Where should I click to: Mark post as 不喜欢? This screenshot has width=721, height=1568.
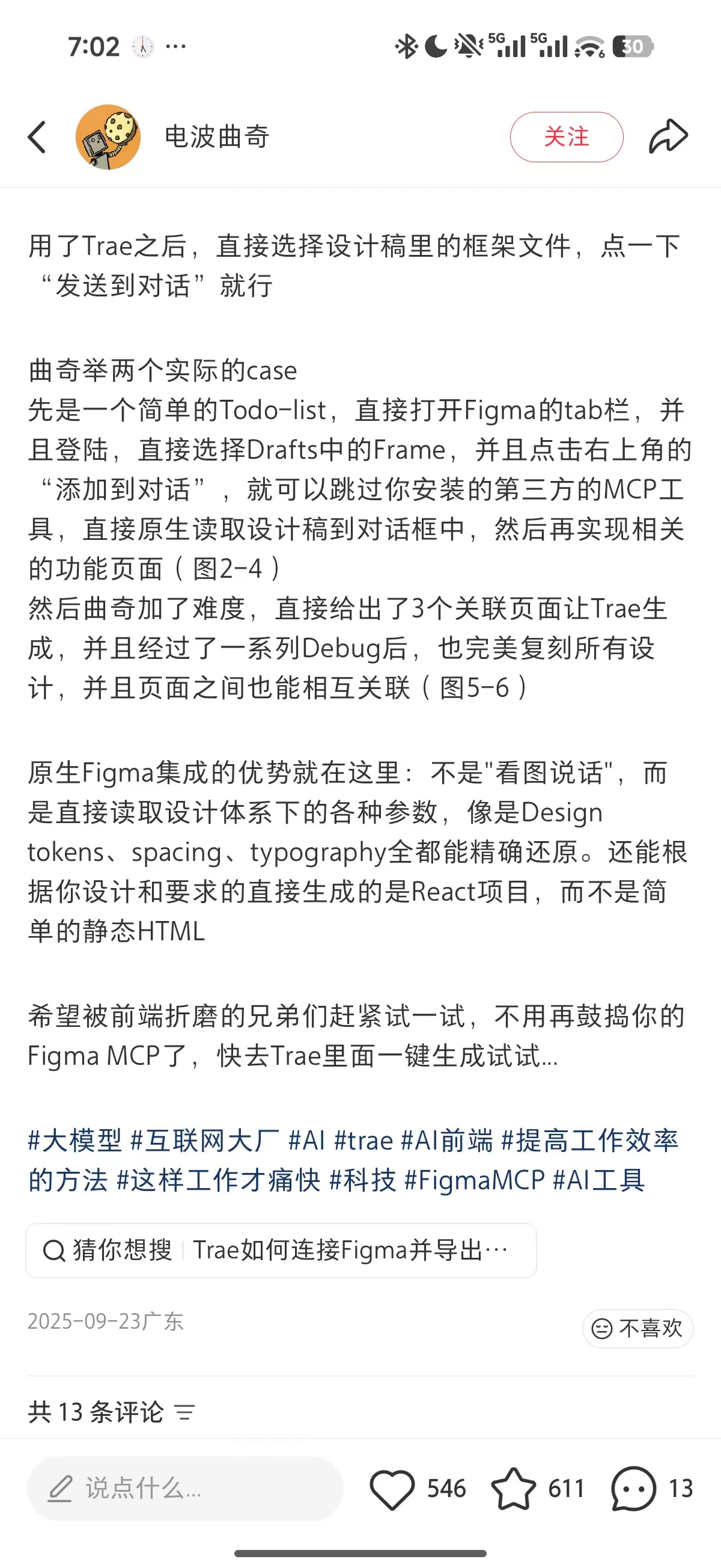[x=637, y=1328]
